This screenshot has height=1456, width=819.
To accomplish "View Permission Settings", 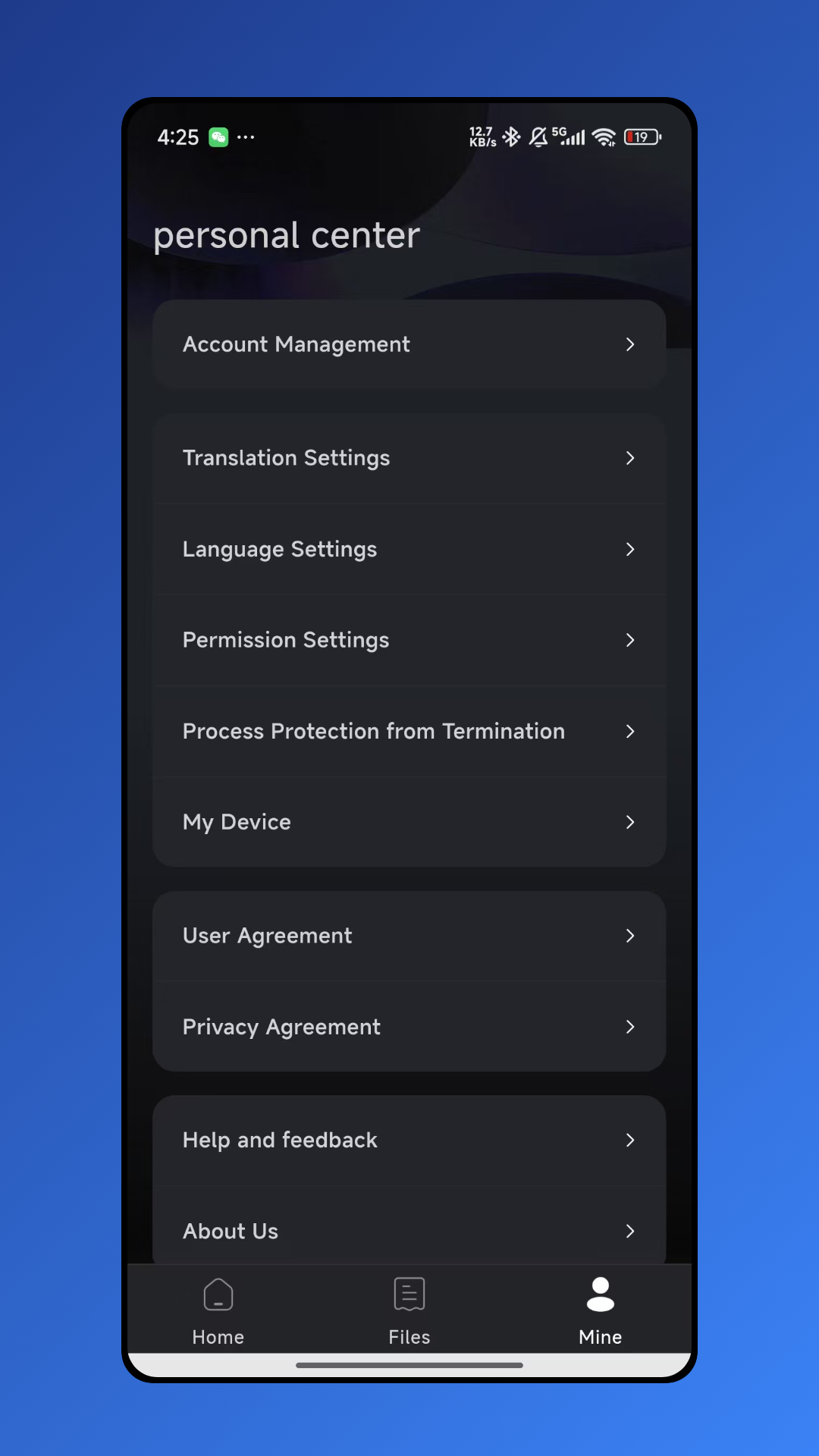I will point(409,640).
